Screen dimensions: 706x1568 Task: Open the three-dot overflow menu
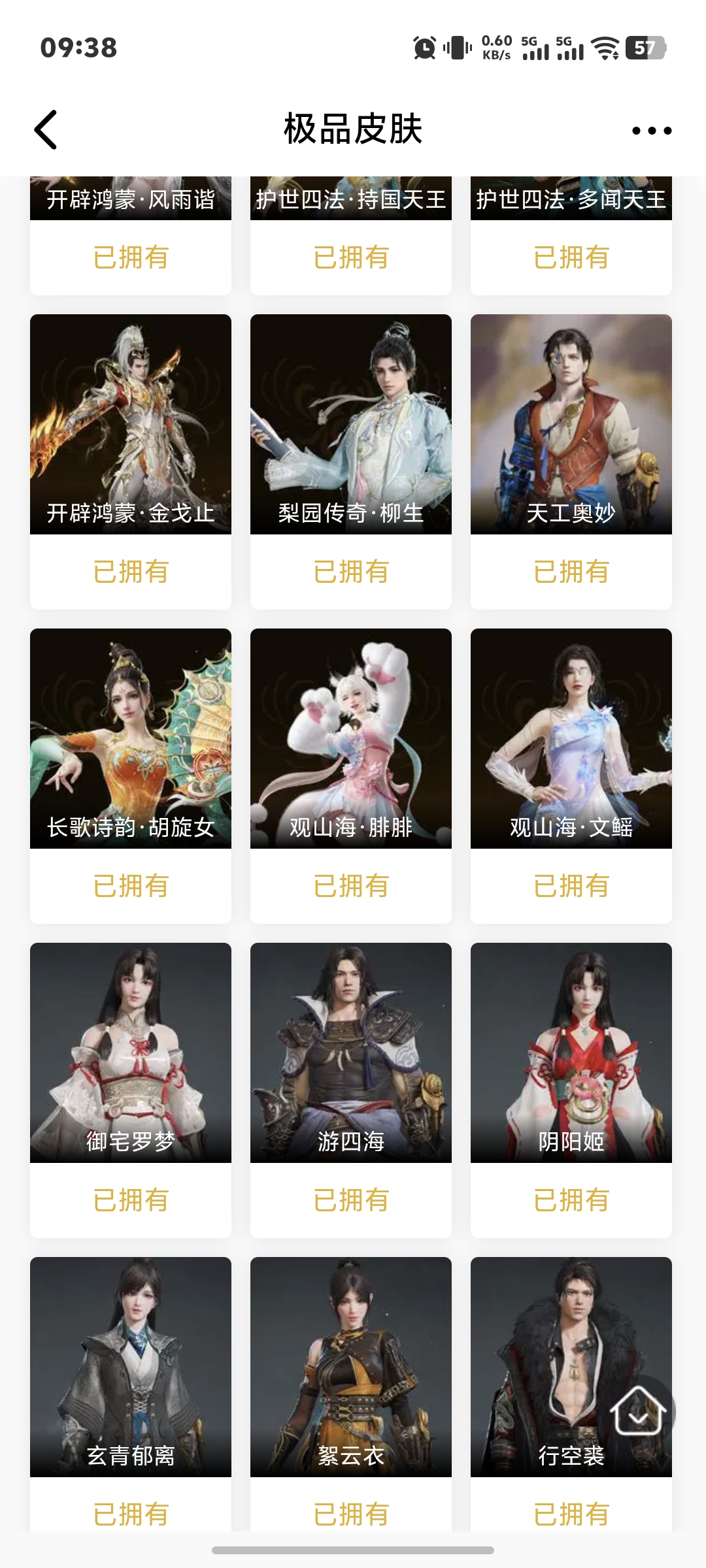click(651, 131)
